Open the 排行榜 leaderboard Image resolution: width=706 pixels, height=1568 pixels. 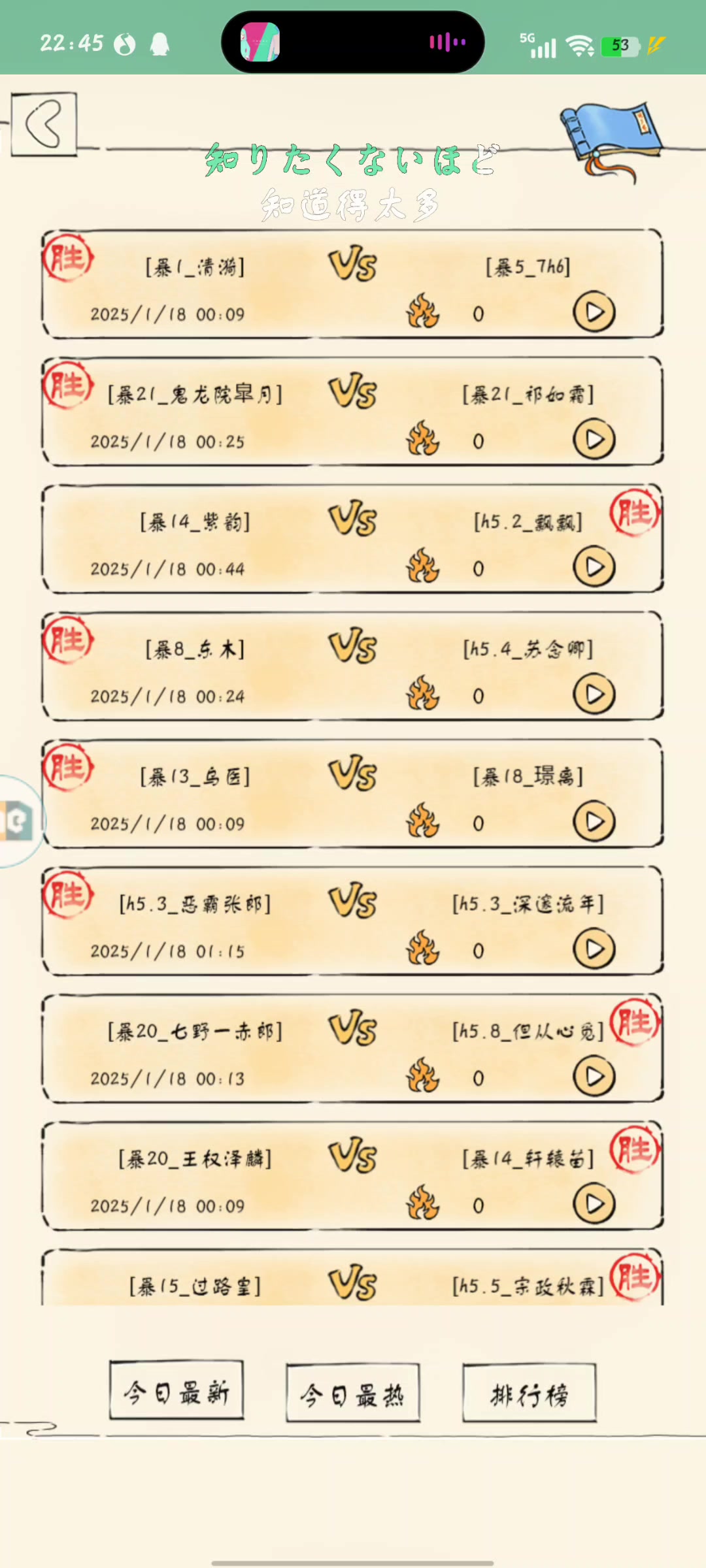[529, 1396]
